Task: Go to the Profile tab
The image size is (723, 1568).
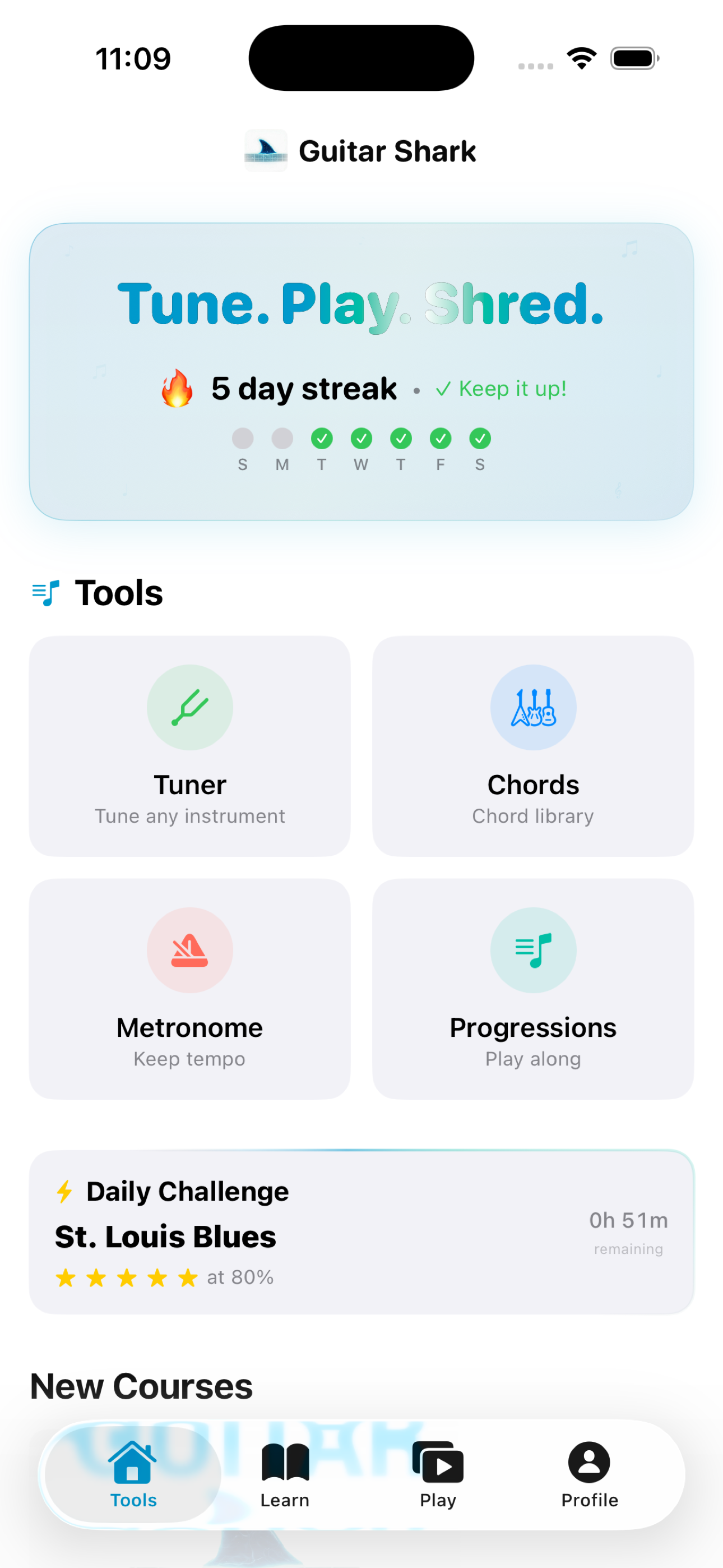Action: click(588, 1474)
